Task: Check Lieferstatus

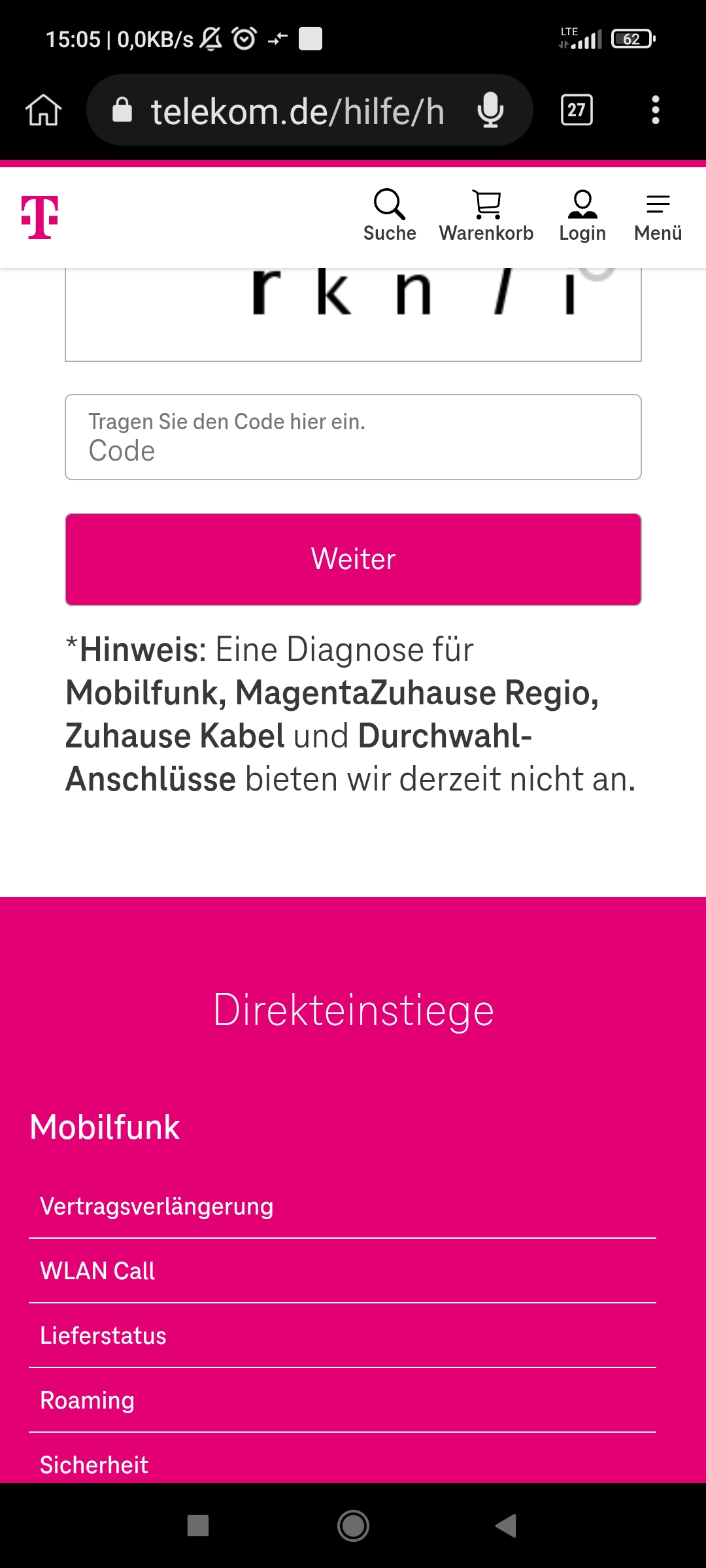Action: coord(103,1335)
